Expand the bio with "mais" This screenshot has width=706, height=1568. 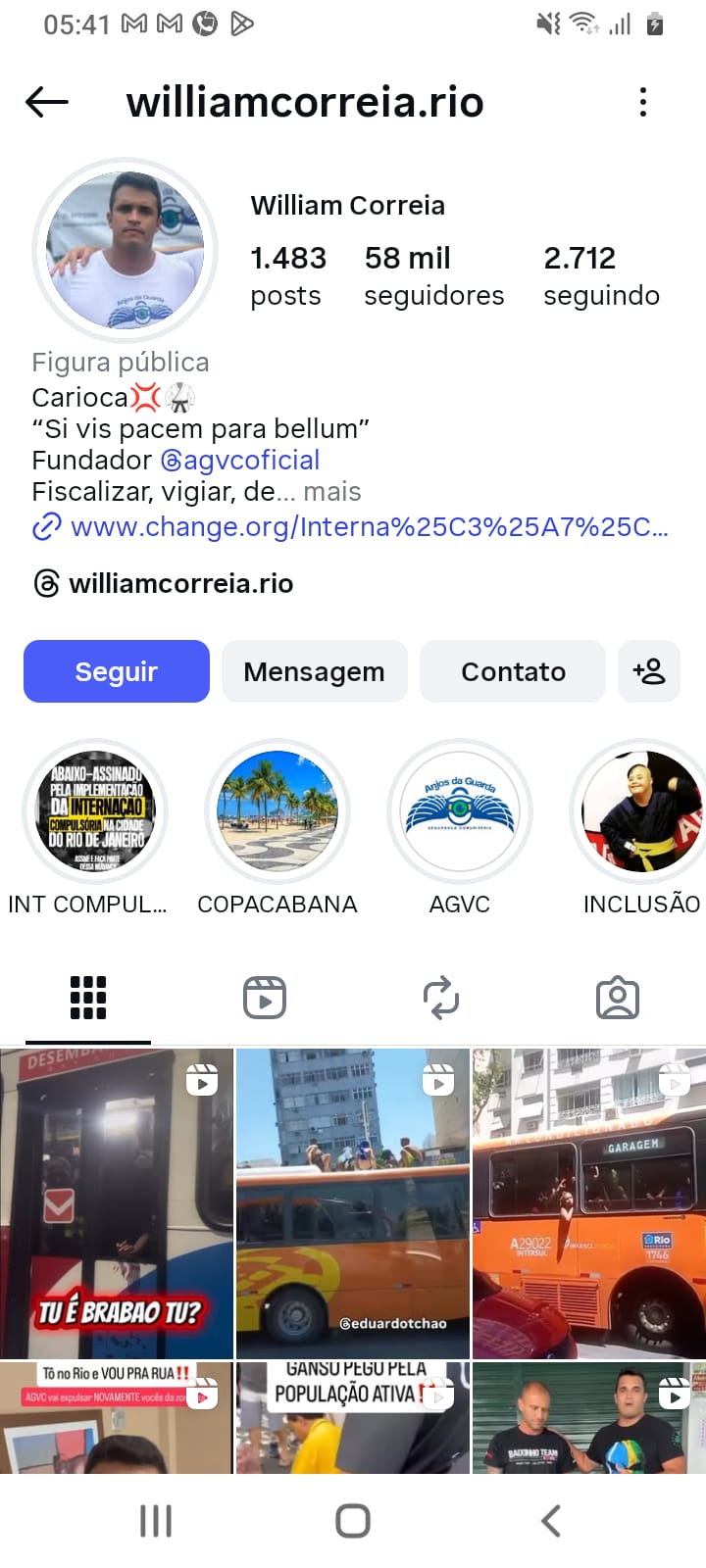[x=332, y=492]
